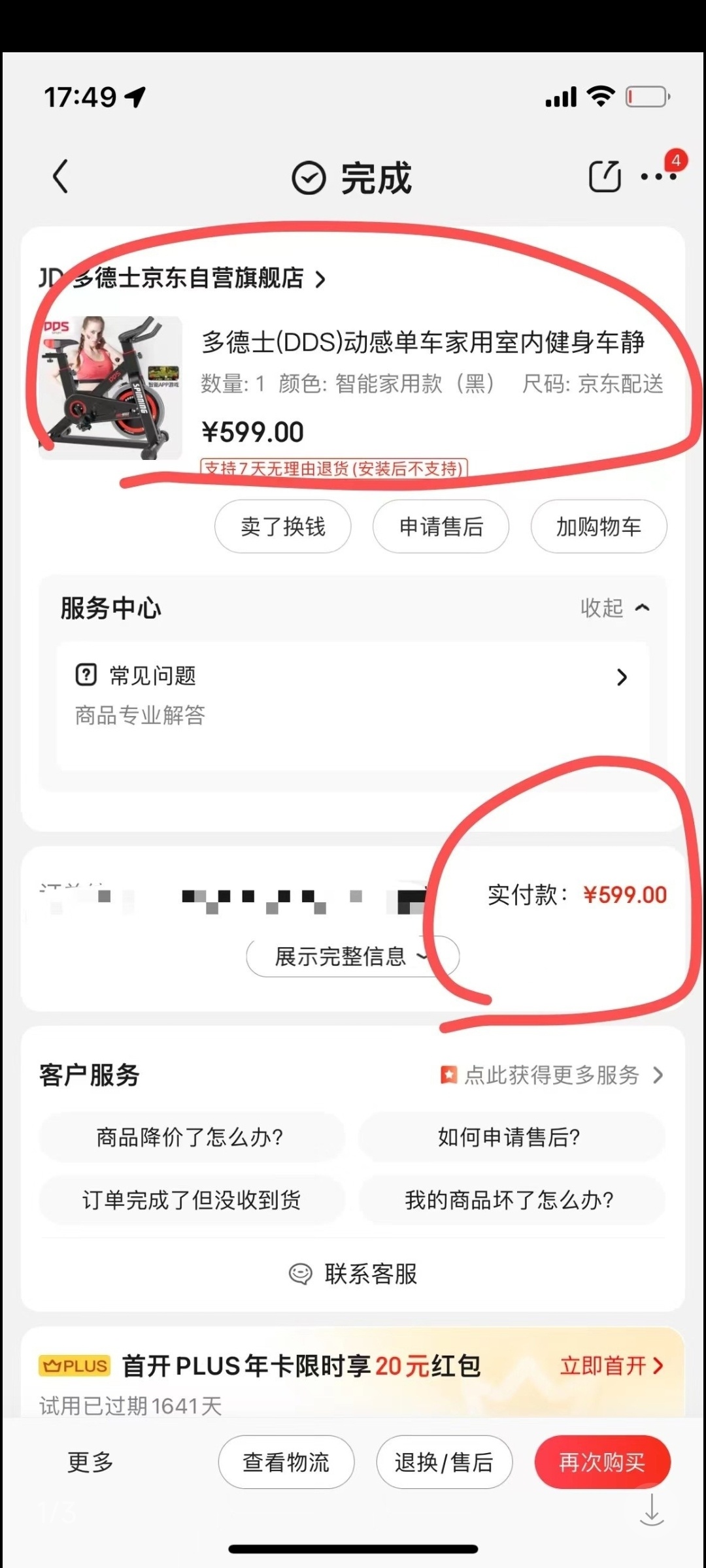Contact support via 联系客服
706x1568 pixels.
(x=353, y=1274)
